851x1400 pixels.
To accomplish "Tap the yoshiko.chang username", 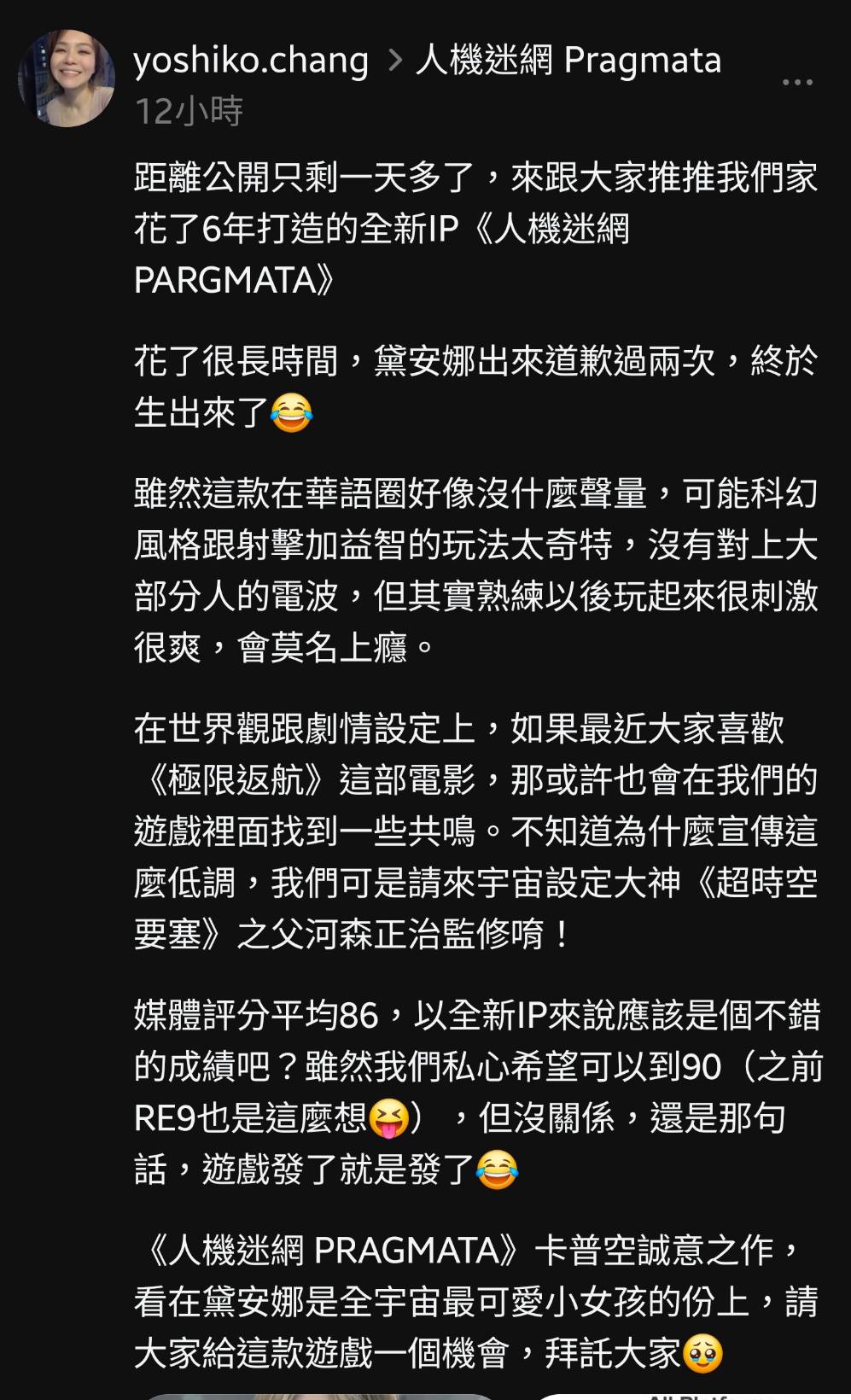I will click(251, 61).
